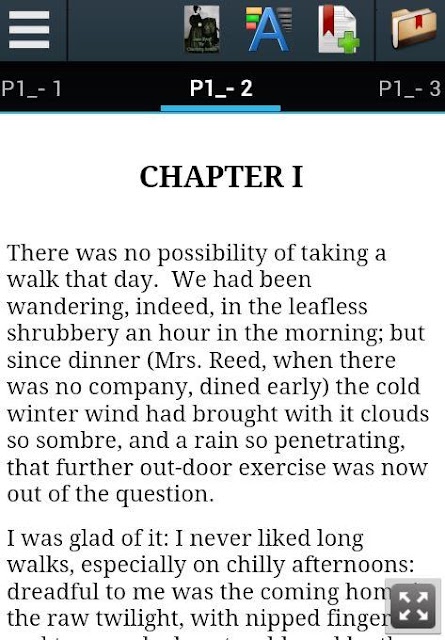Screen dimensions: 445x640
Task: Open the font settings icon
Action: [269, 29]
